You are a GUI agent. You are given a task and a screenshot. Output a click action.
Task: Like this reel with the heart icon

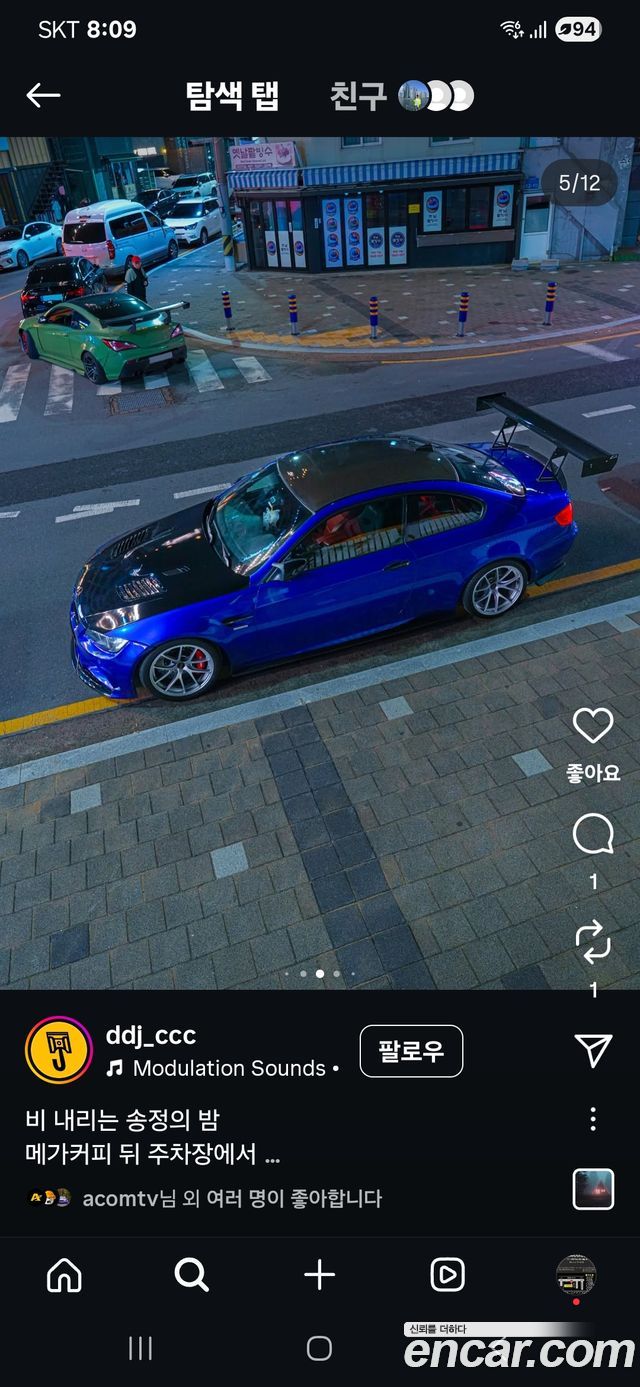point(593,725)
